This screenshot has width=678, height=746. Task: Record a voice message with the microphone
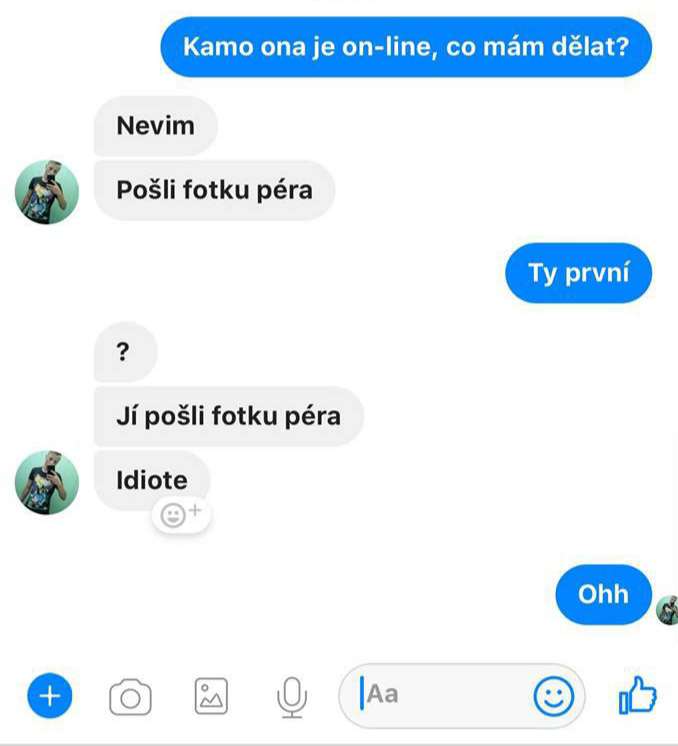292,696
